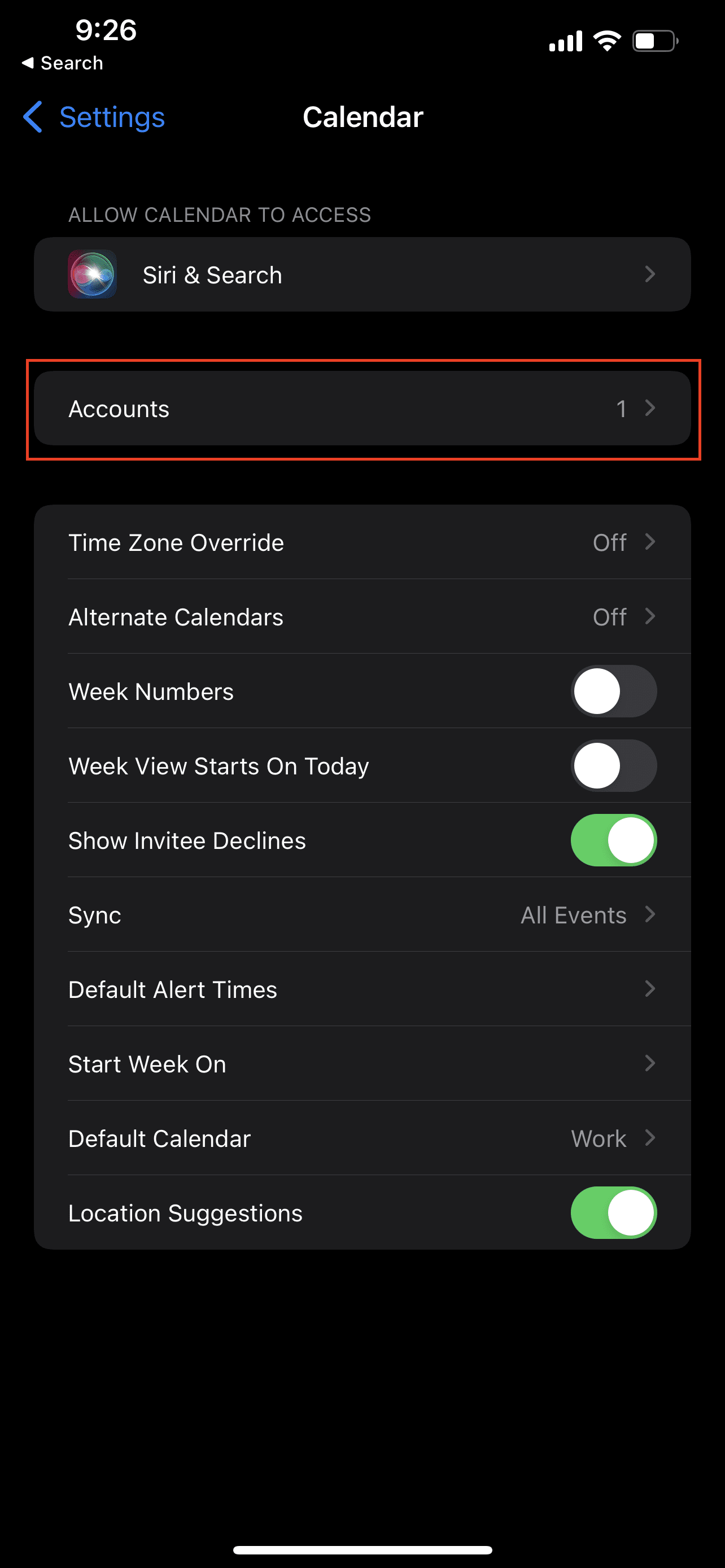Viewport: 725px width, 1568px height.
Task: Open the Sync setting
Action: [x=362, y=915]
